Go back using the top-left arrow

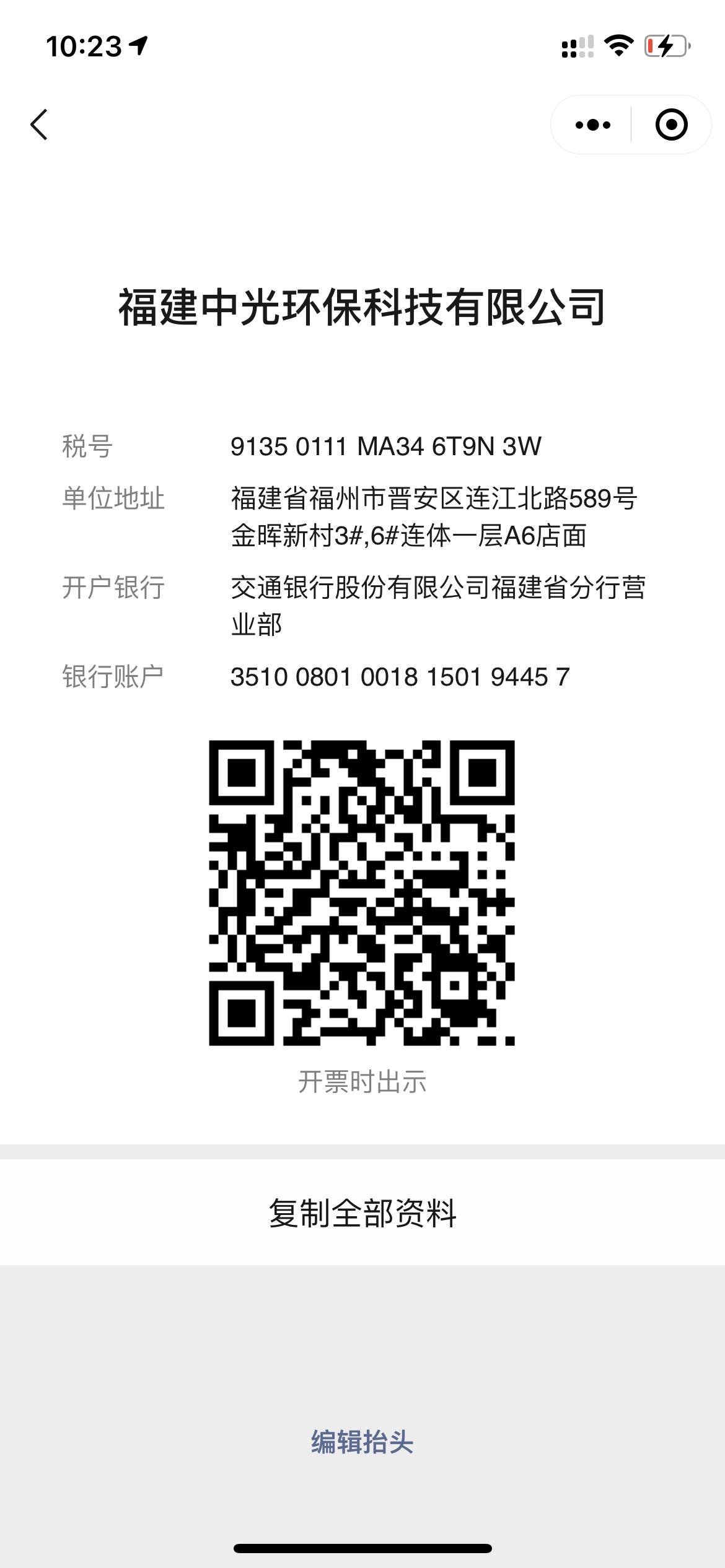point(39,124)
